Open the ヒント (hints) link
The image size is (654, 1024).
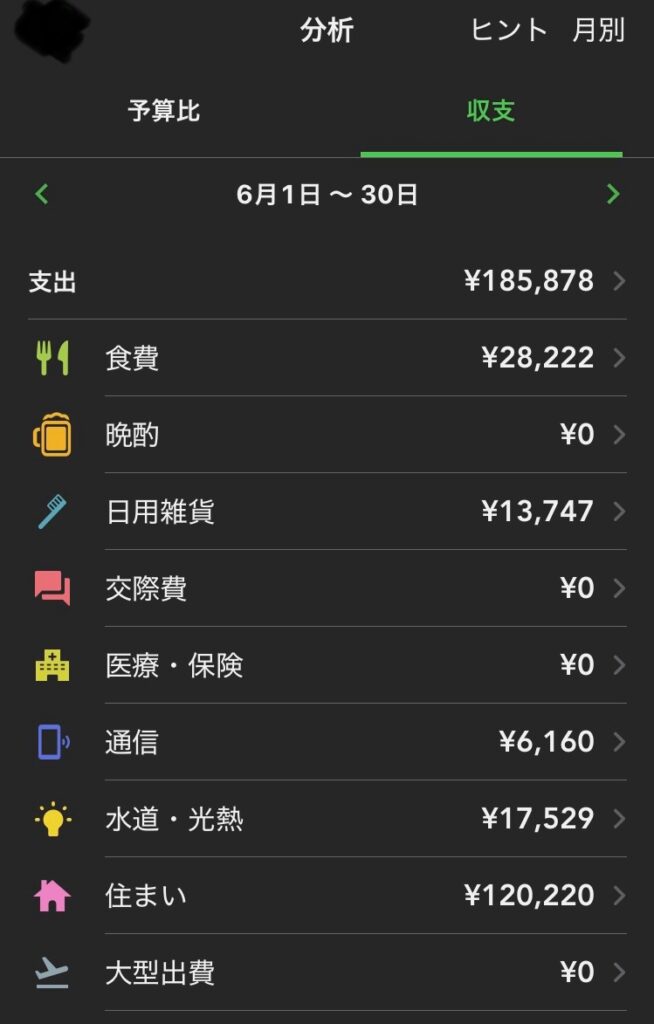508,30
